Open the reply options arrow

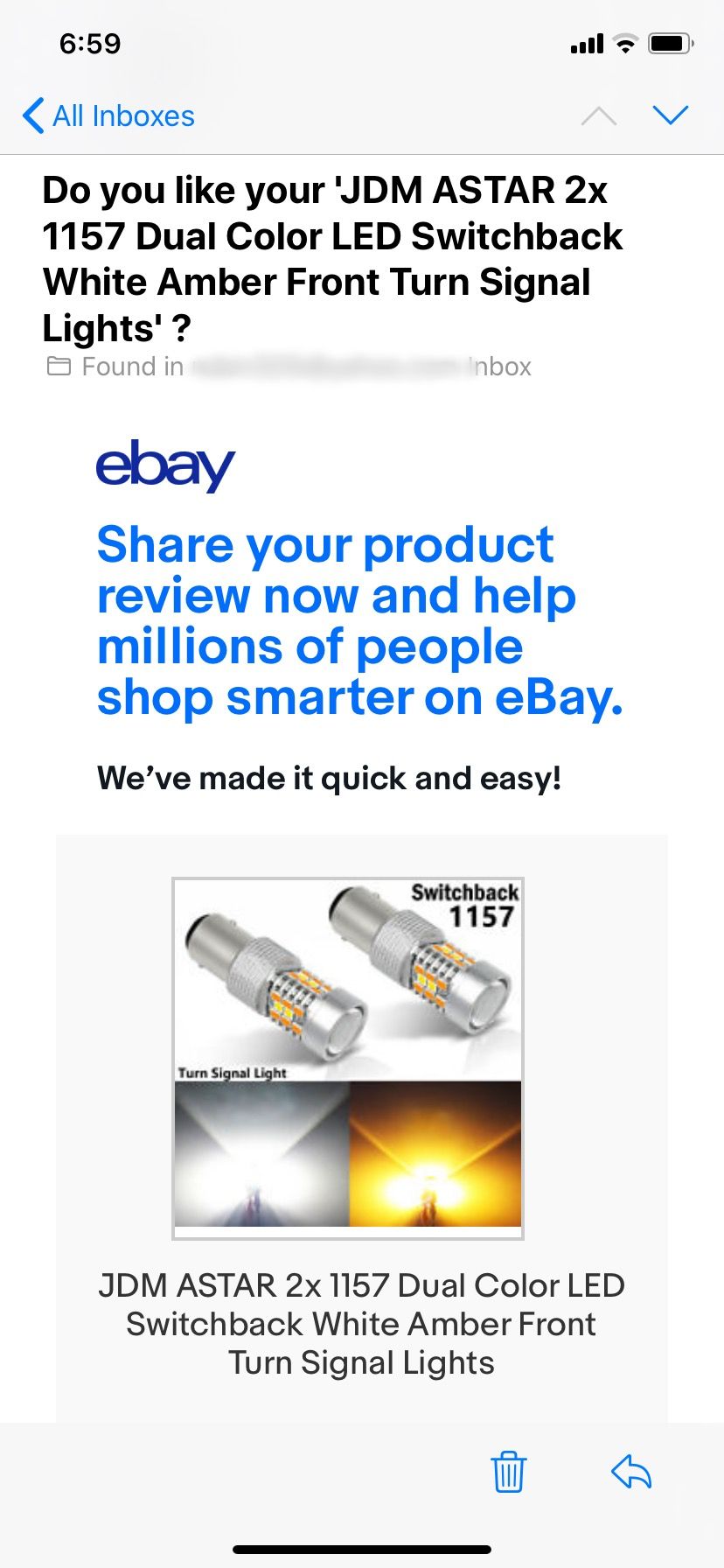click(x=631, y=1471)
